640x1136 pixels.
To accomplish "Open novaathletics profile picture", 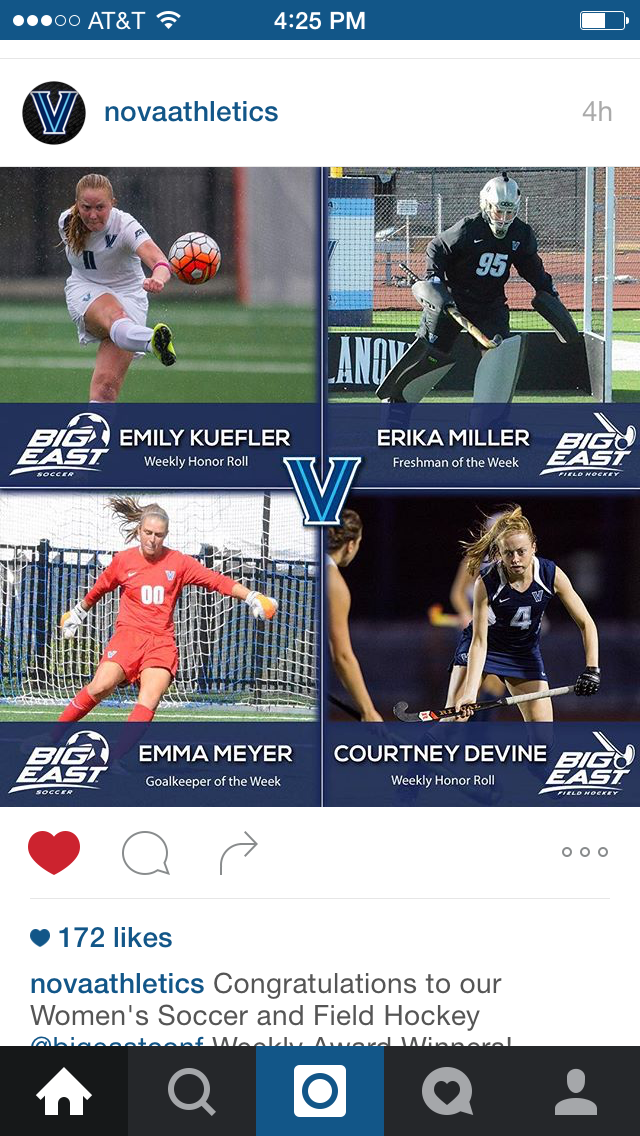I will [53, 113].
